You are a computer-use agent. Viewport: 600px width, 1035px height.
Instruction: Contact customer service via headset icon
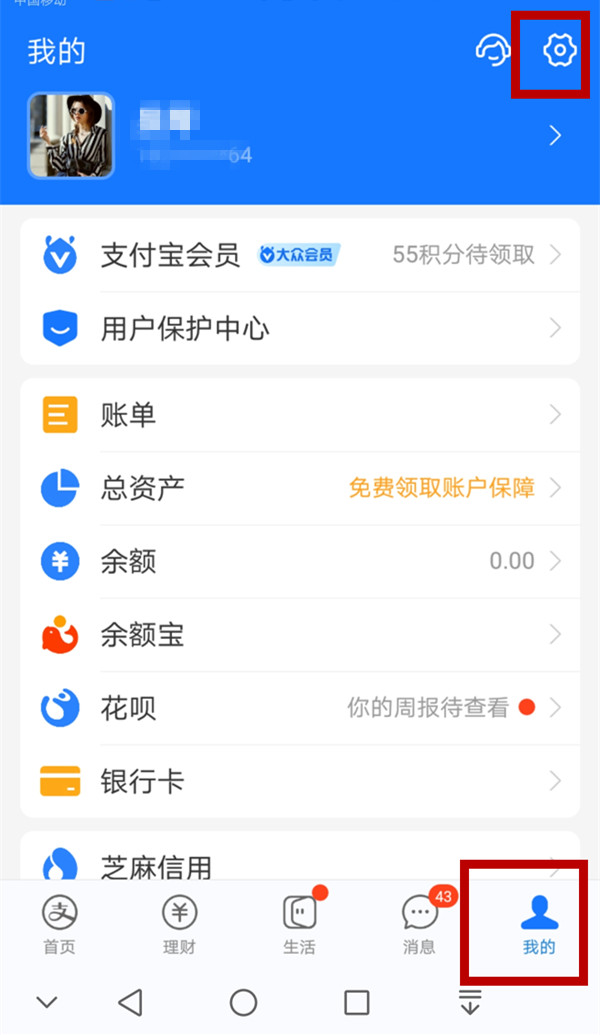coord(493,50)
